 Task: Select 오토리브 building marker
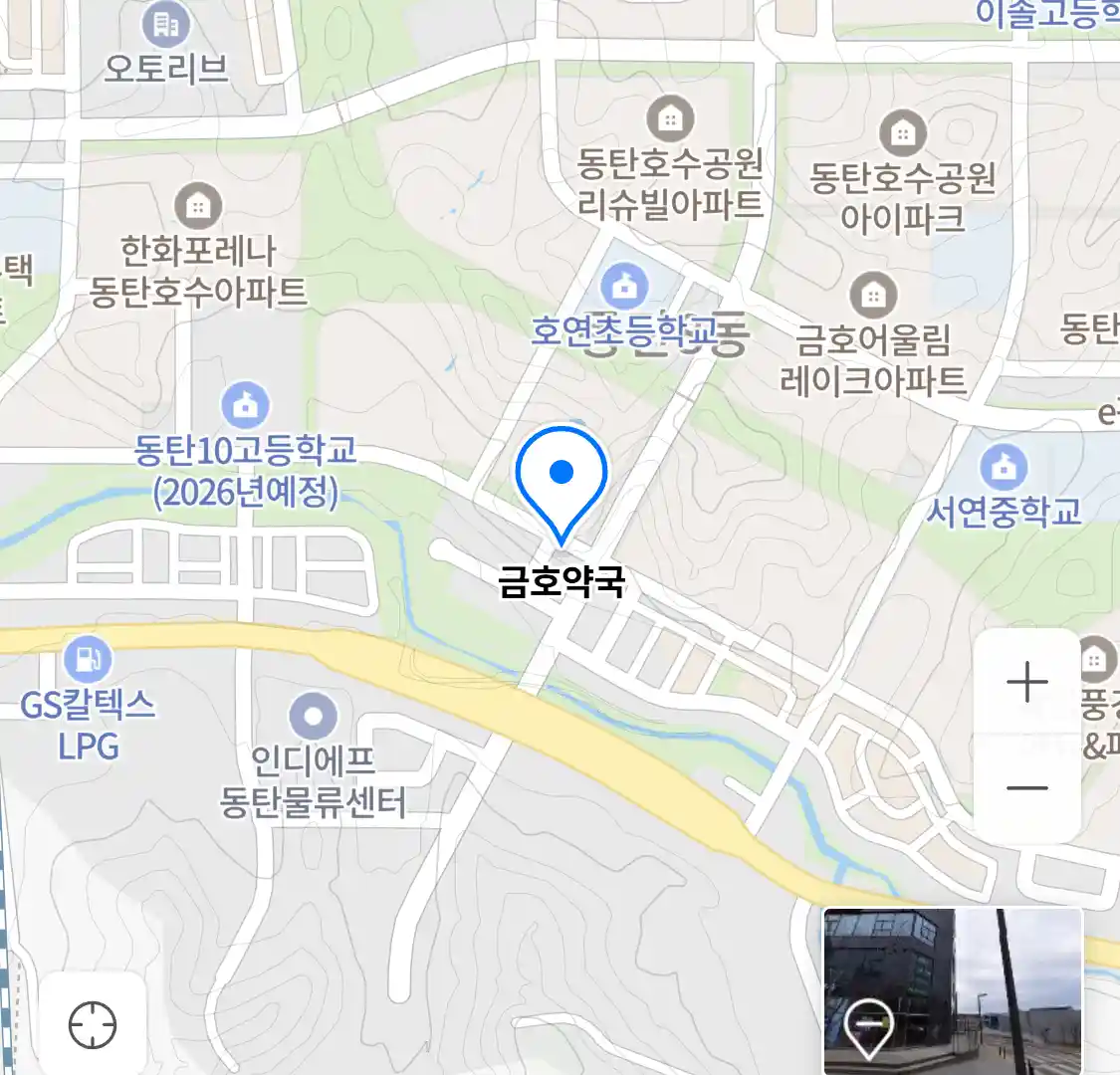166,25
